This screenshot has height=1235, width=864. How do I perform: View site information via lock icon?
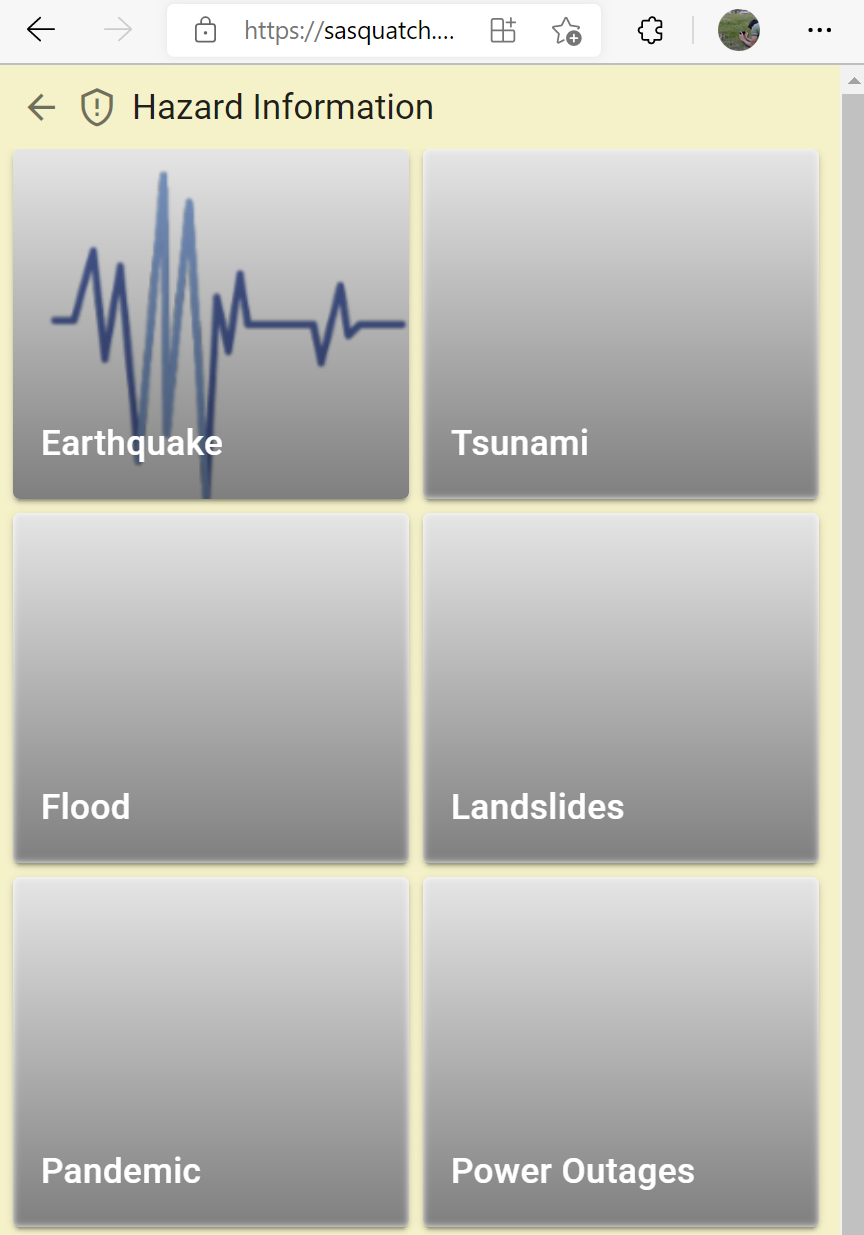[205, 31]
